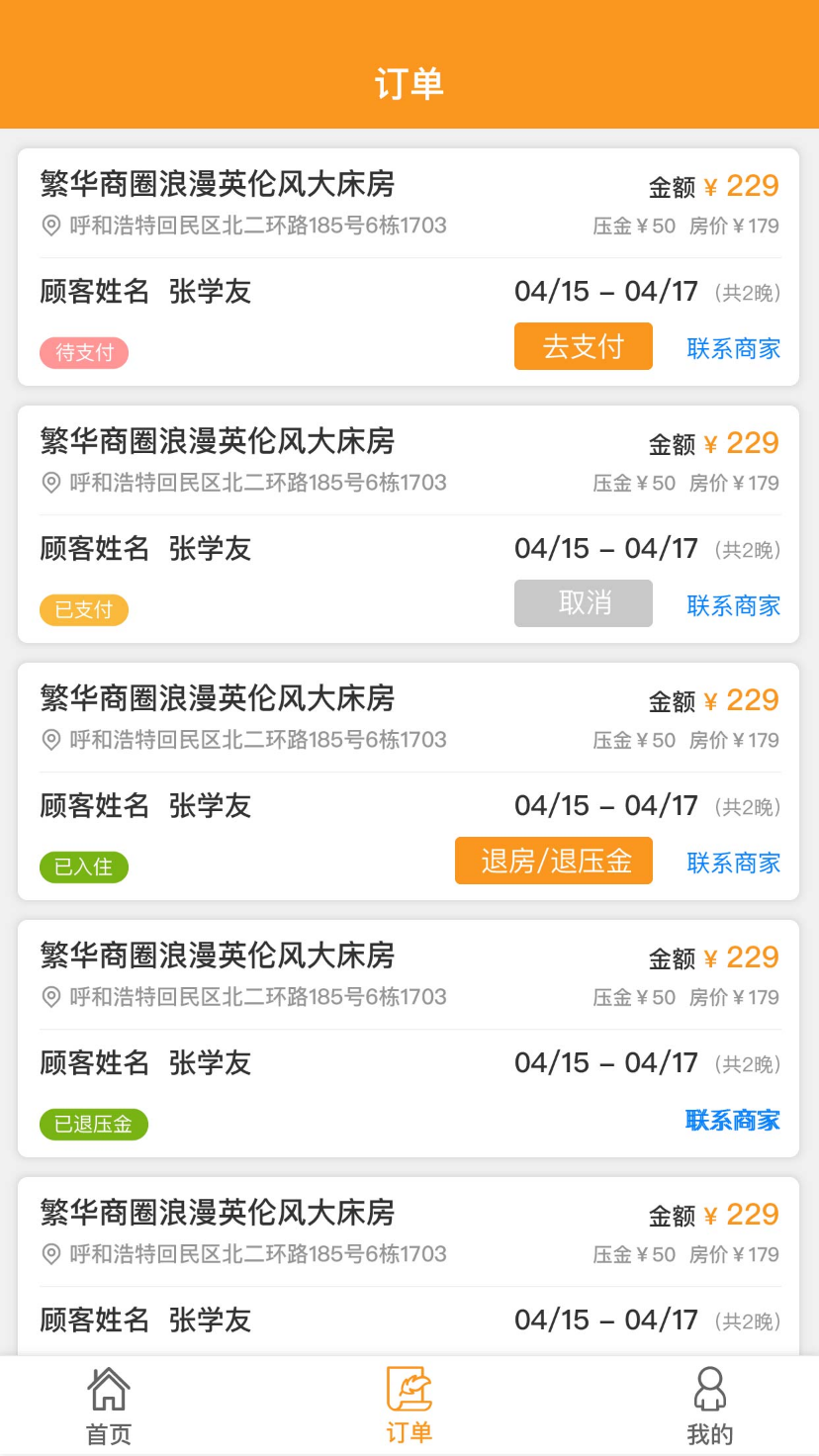Tap the location pin icon on the first order
Viewport: 819px width, 1456px height.
(x=49, y=227)
